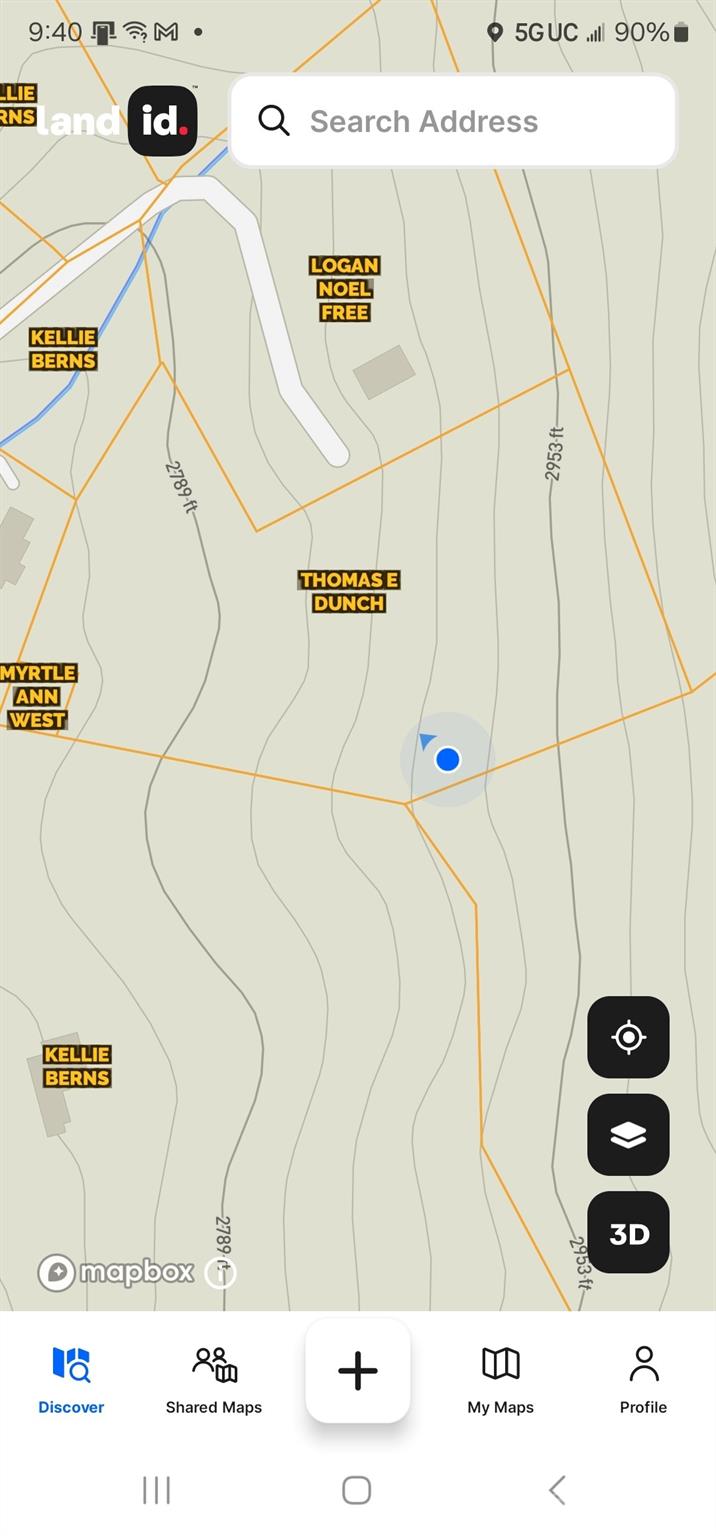Select the Thomas E Dunch parcel label

(x=349, y=591)
